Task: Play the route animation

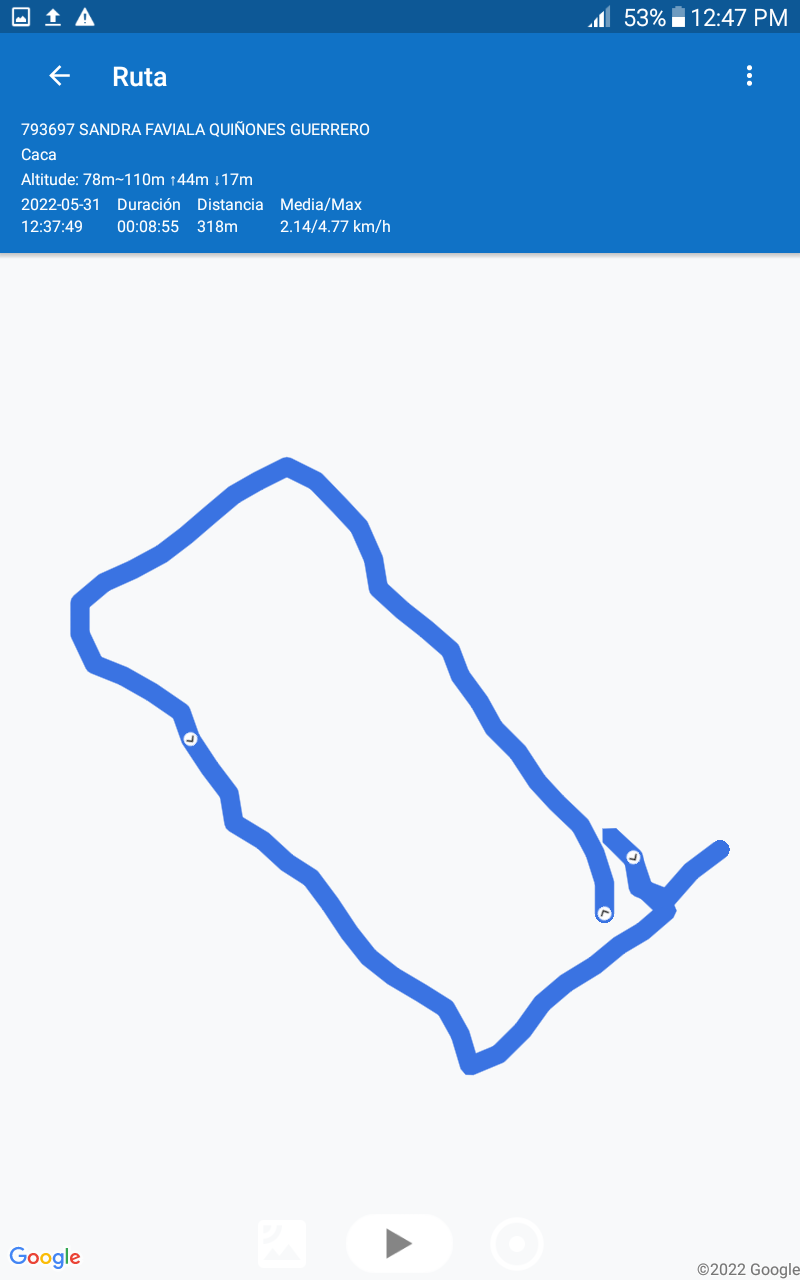Action: [399, 1243]
